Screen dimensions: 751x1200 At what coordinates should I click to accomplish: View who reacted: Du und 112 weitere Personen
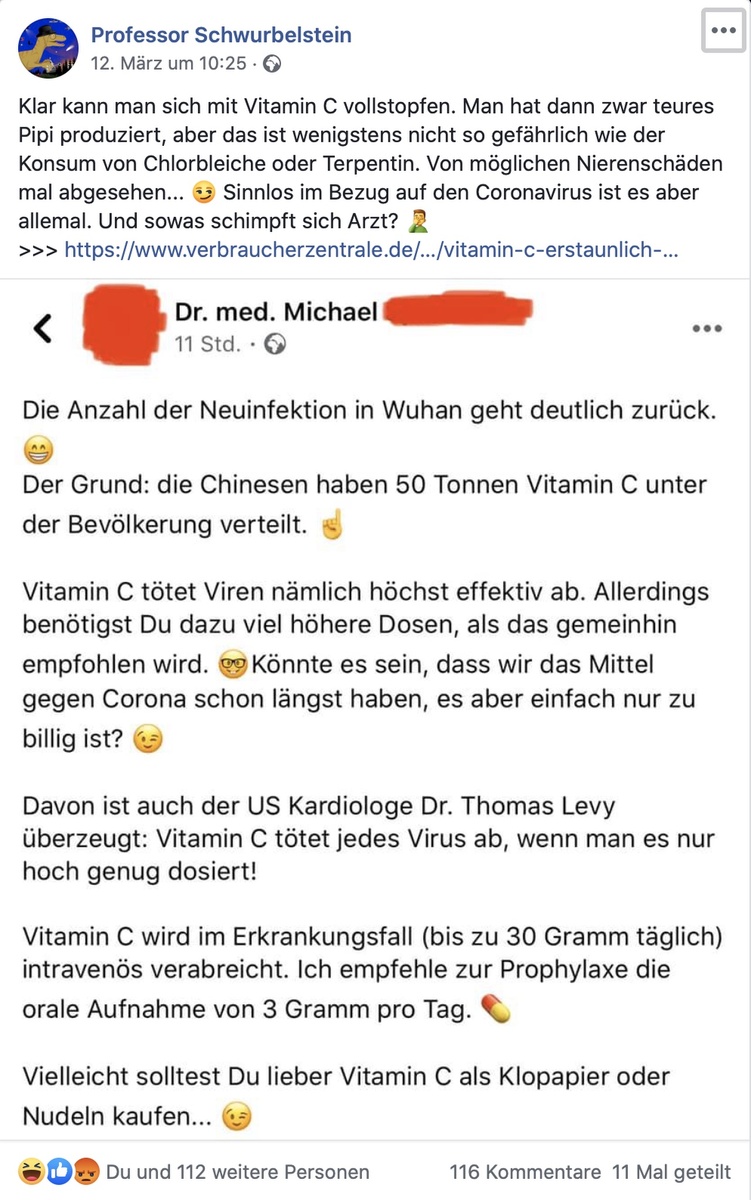[237, 1172]
